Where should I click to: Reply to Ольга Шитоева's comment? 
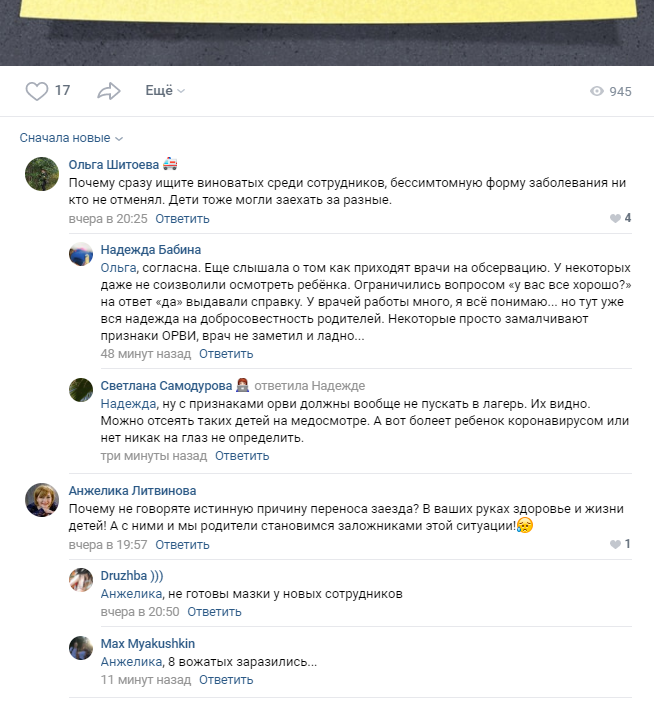pyautogui.click(x=182, y=218)
